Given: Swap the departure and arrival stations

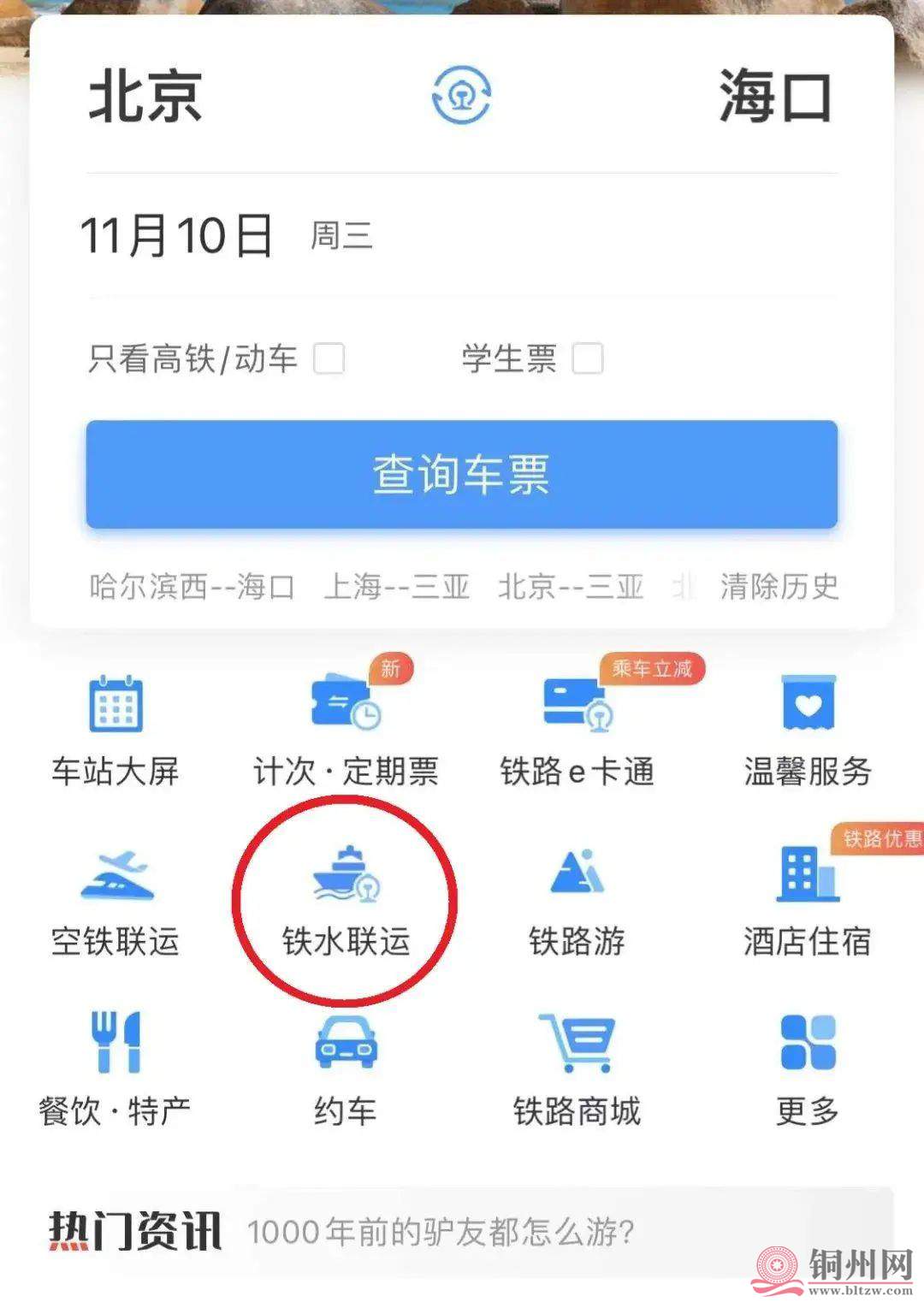Looking at the screenshot, I should coord(461,95).
